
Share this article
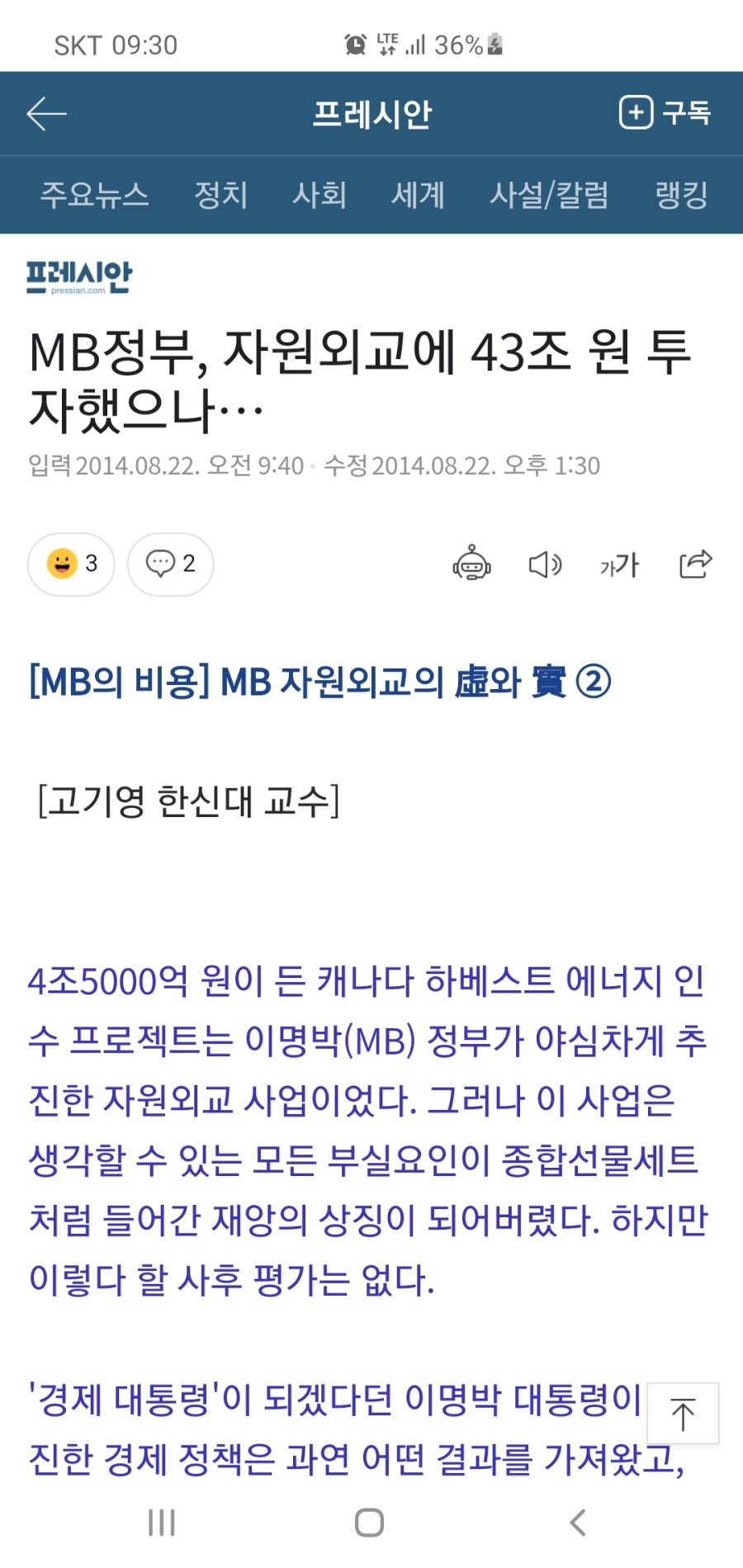(695, 564)
